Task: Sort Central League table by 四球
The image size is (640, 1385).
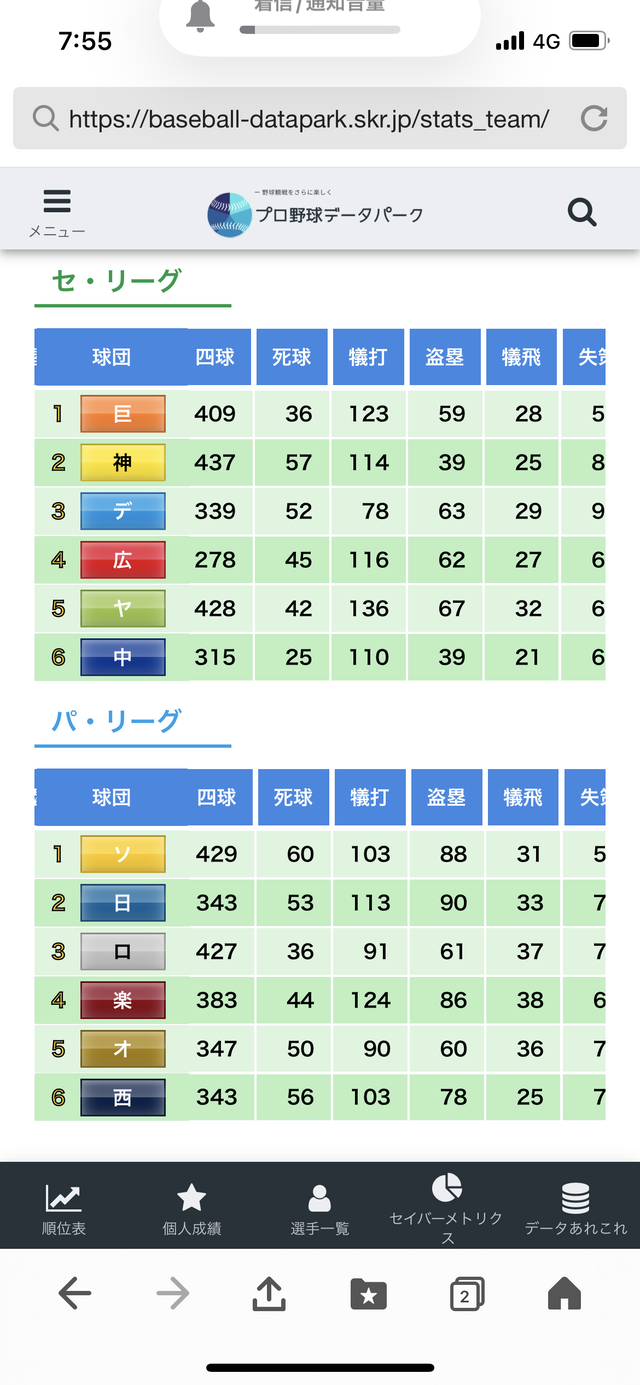Action: [215, 357]
